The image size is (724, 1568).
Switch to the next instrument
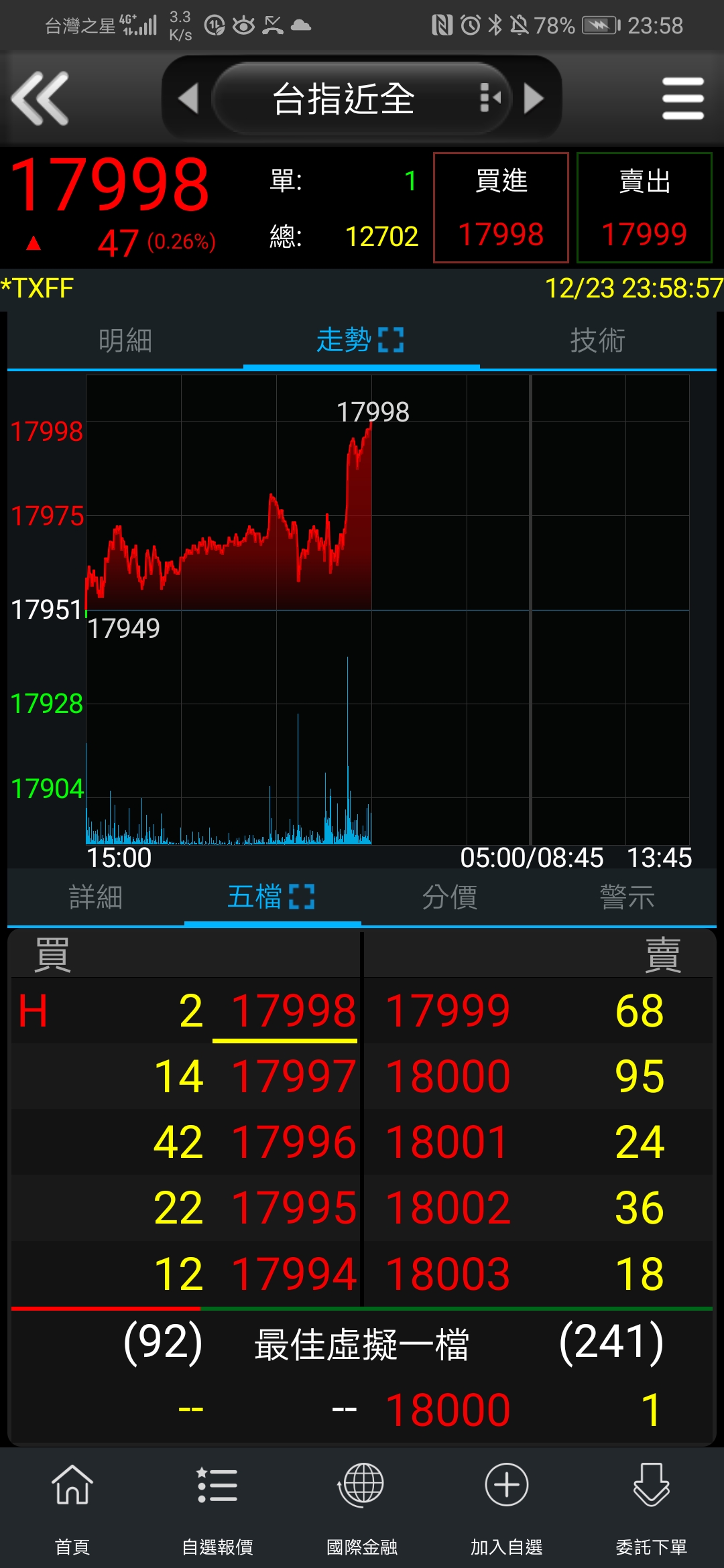pos(534,99)
